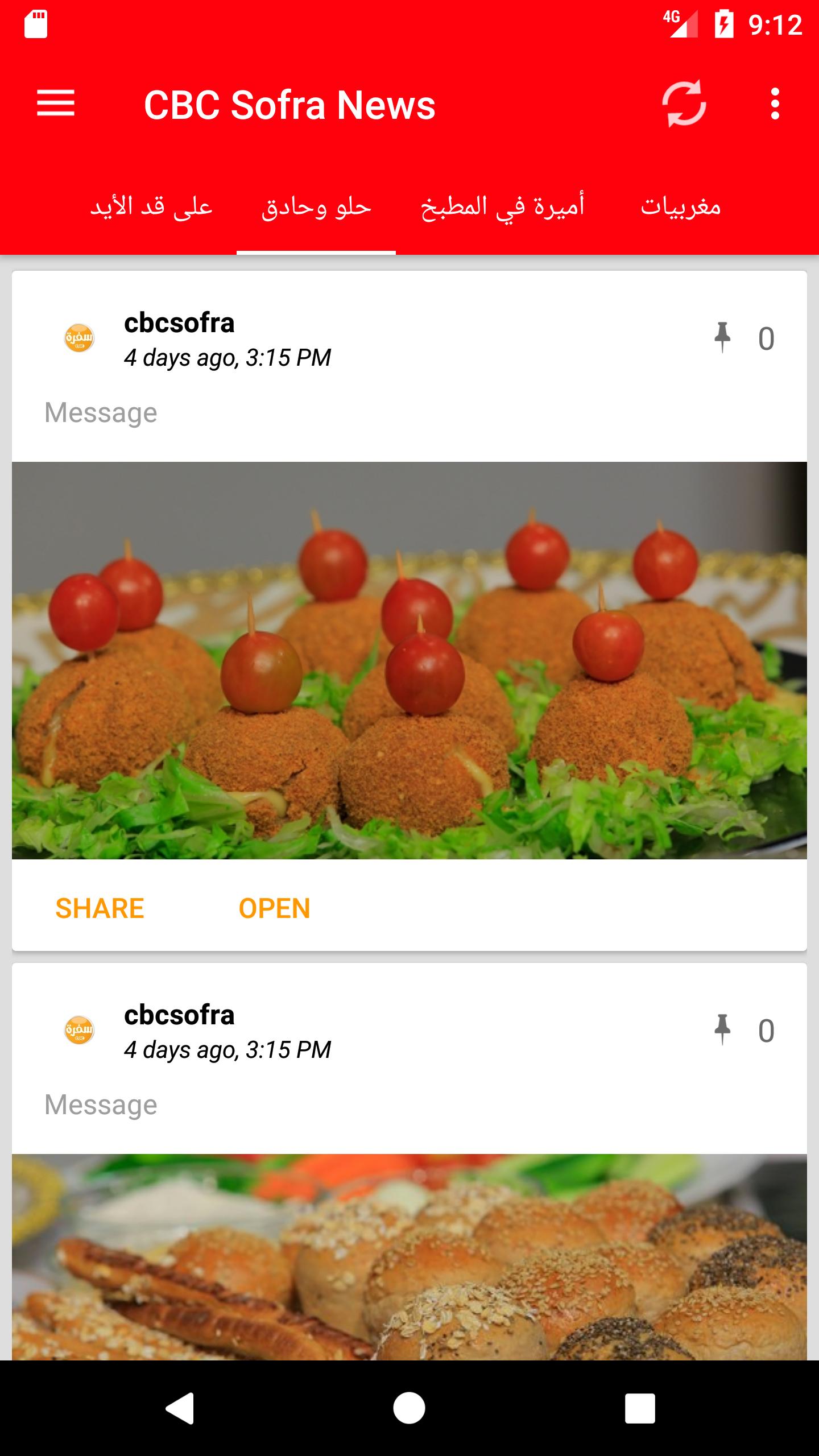Image resolution: width=819 pixels, height=1456 pixels.
Task: Go to the home screen
Action: click(409, 1408)
